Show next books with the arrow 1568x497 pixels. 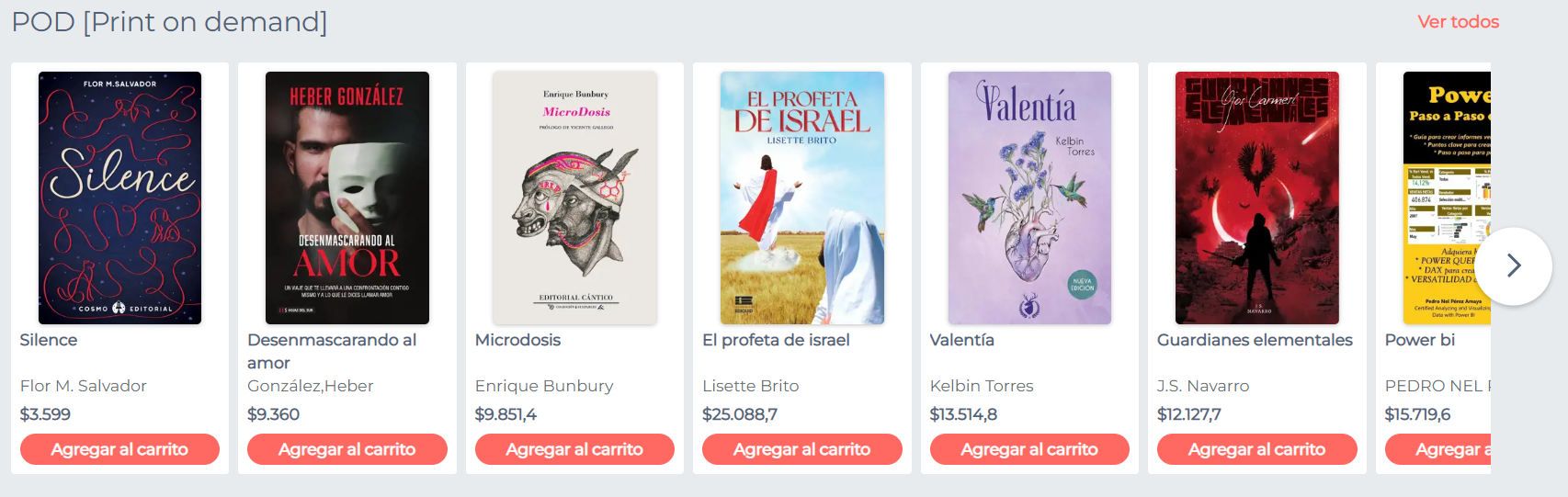1513,265
